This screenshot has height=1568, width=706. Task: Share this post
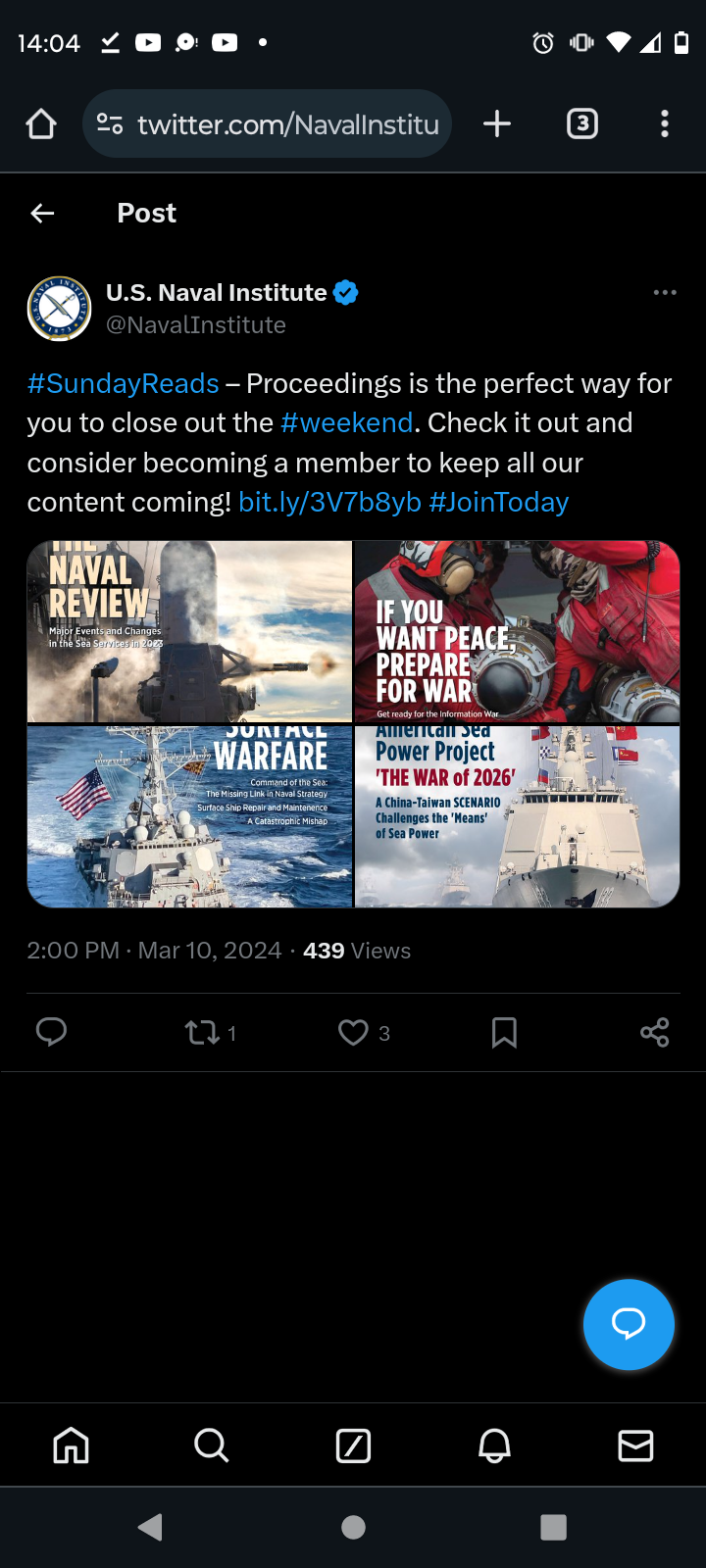point(654,1032)
